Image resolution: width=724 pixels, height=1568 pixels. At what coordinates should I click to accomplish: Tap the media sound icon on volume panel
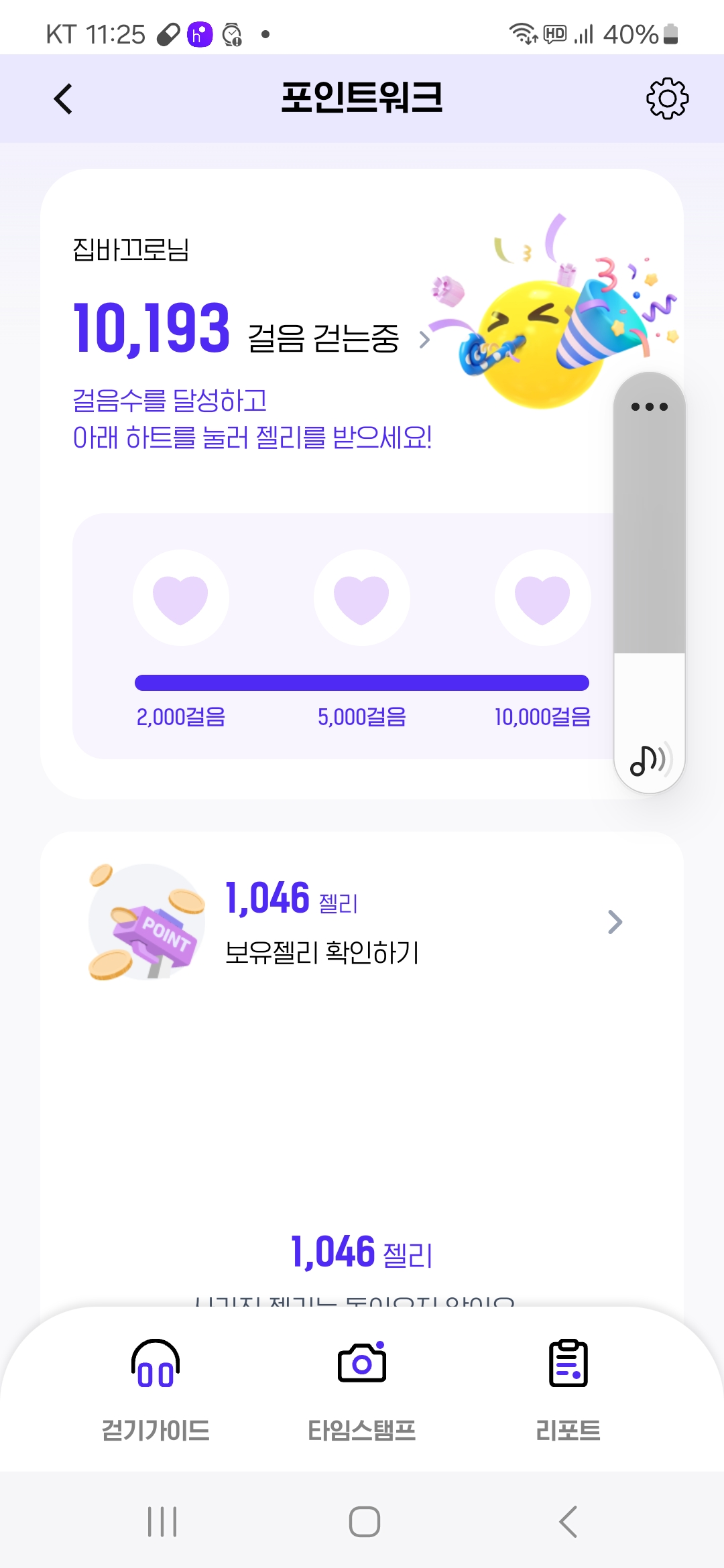click(x=649, y=760)
